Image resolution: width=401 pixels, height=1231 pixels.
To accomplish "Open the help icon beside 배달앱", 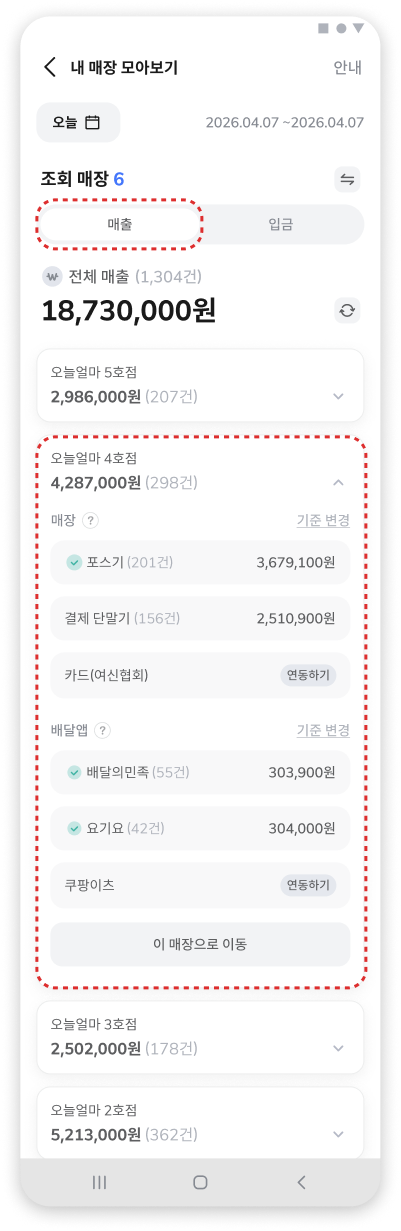I will click(102, 730).
